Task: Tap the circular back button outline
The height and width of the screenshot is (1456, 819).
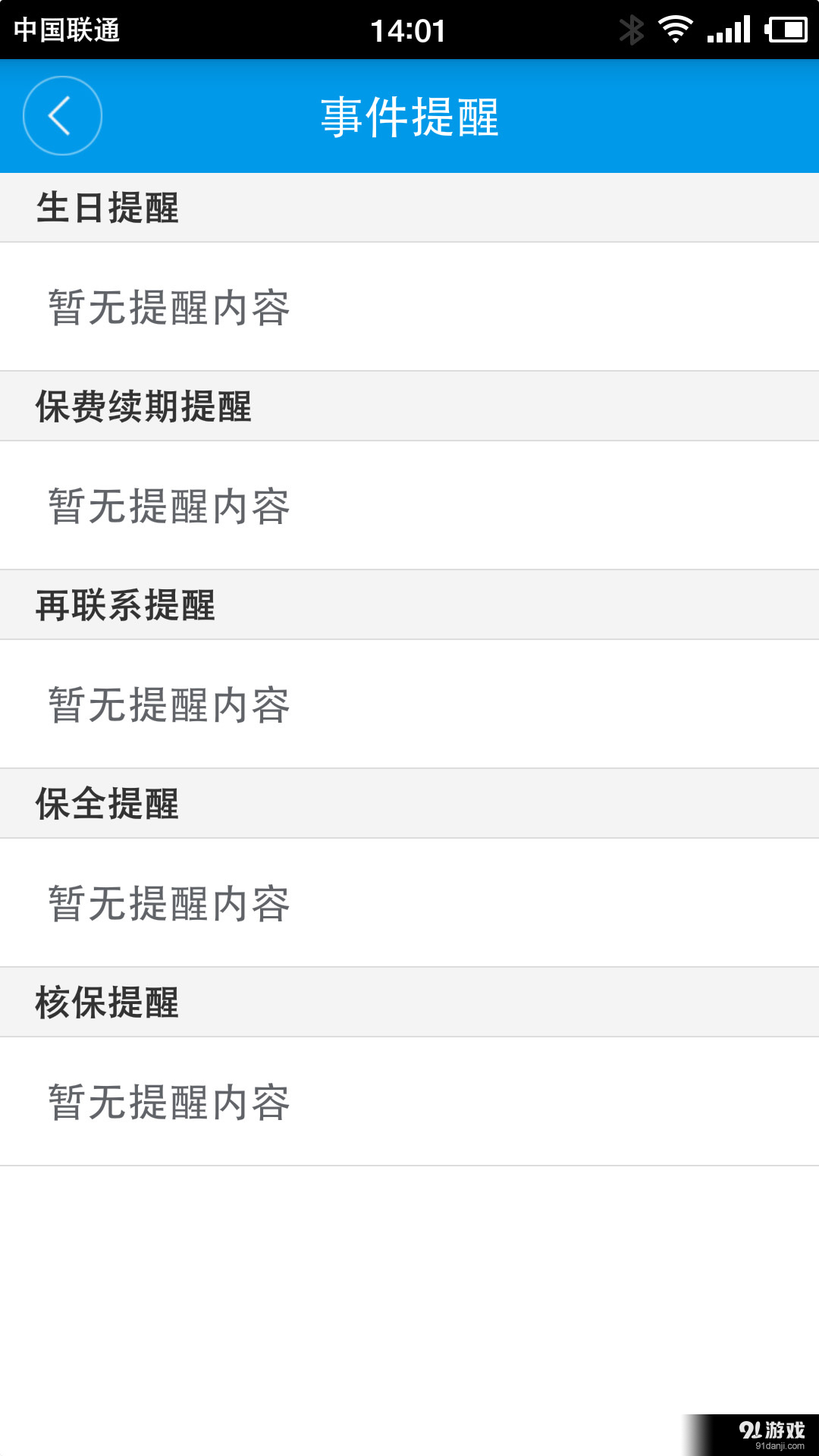Action: click(x=62, y=115)
